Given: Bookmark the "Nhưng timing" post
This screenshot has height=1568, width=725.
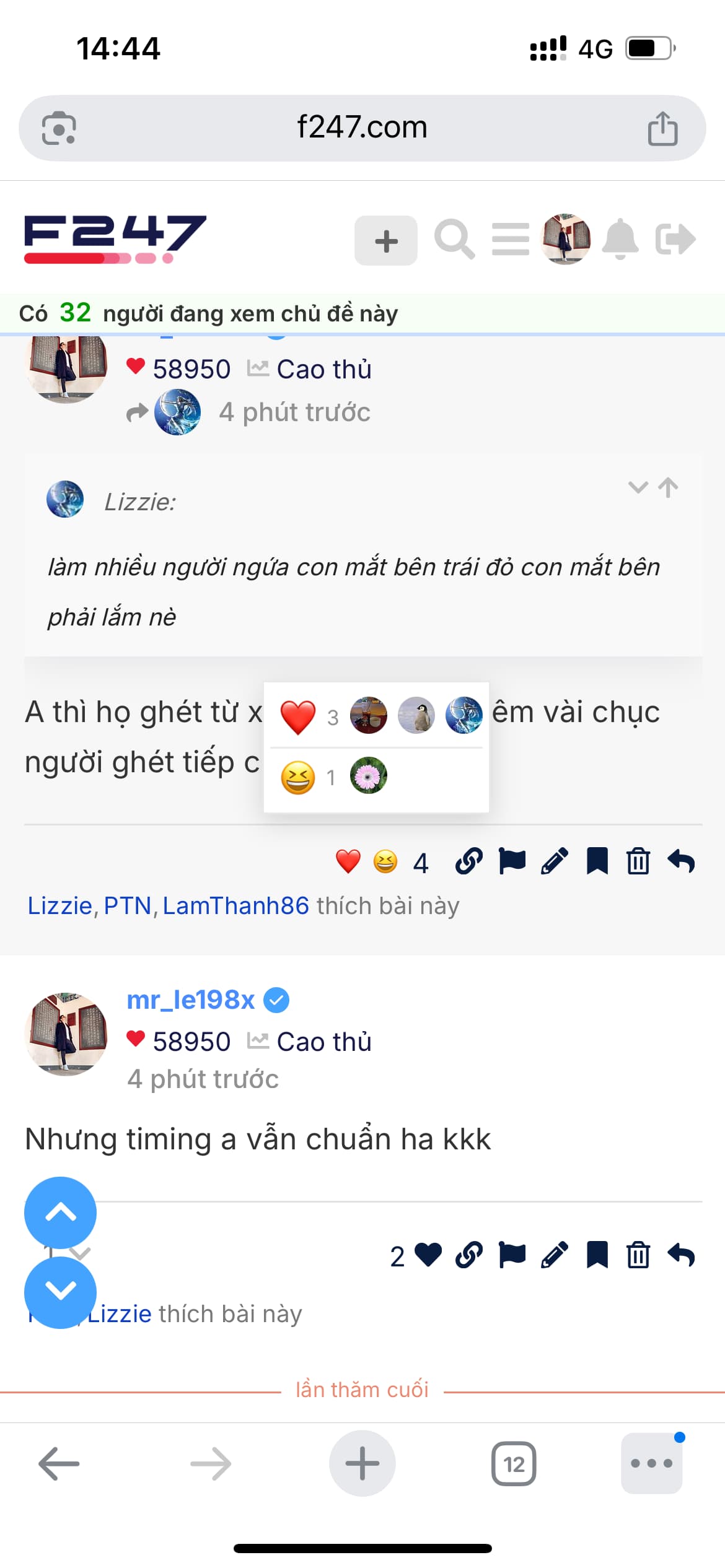Looking at the screenshot, I should click(597, 1255).
